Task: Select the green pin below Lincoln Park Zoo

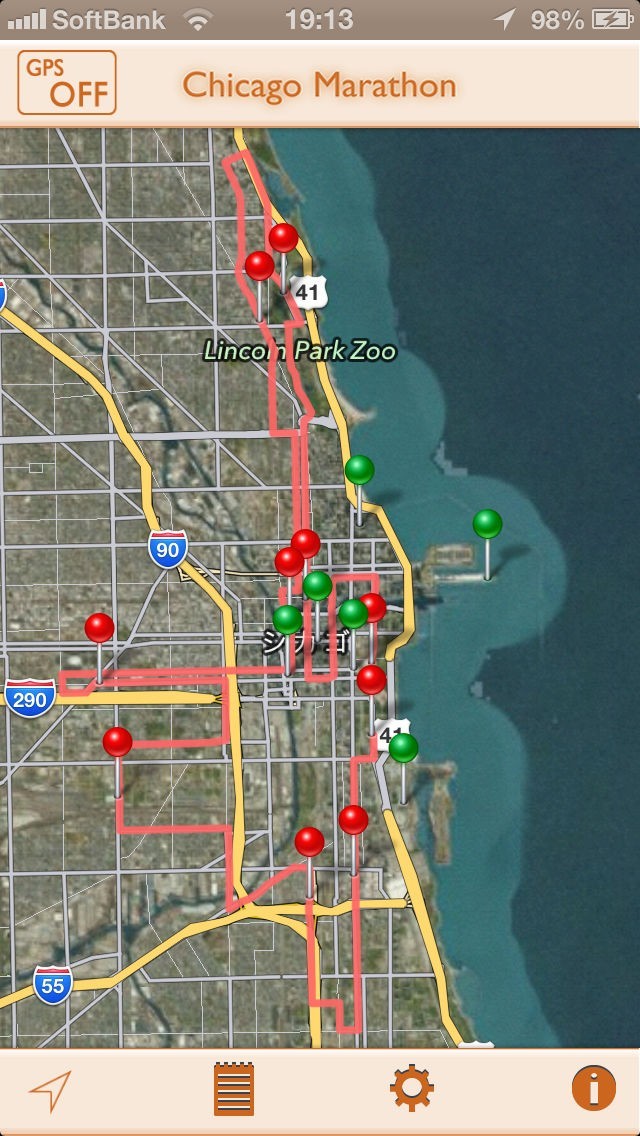Action: [x=359, y=470]
